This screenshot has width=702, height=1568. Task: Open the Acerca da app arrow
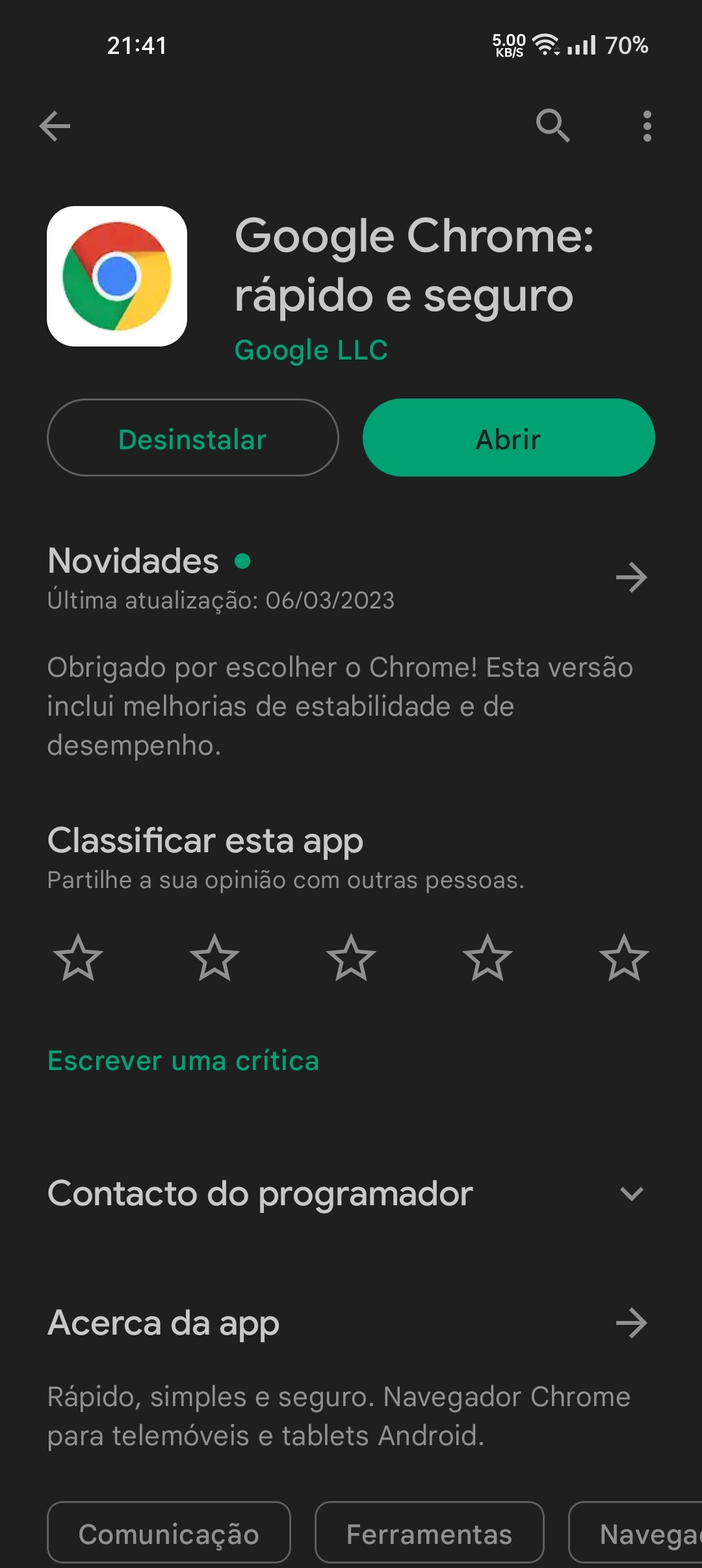(x=631, y=1323)
